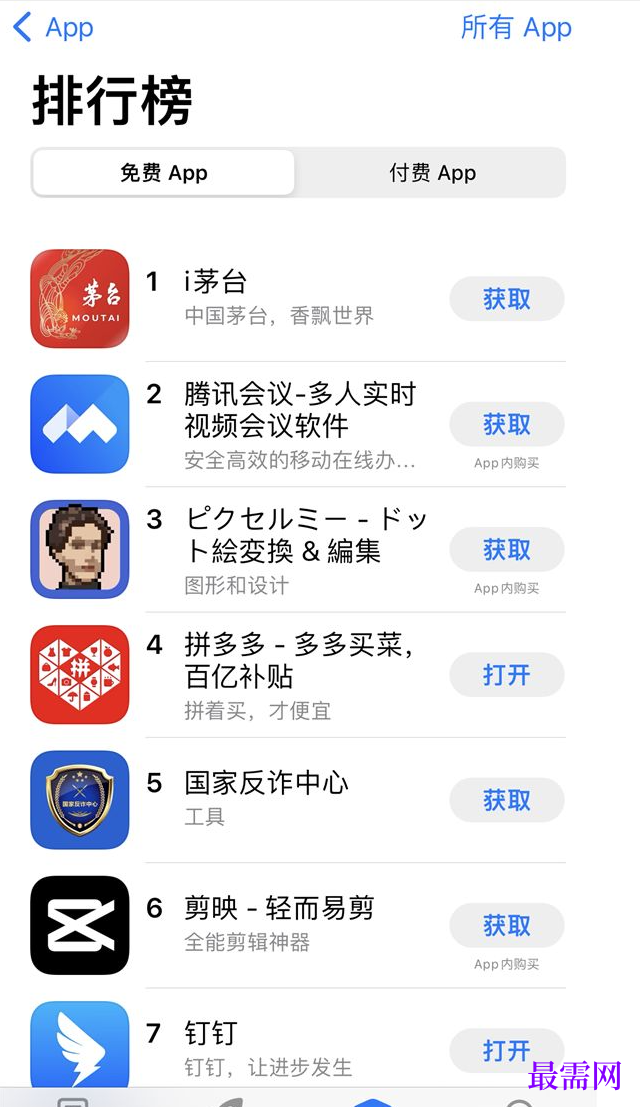View the i茅台 app details
640x1107 pixels.
(290, 298)
